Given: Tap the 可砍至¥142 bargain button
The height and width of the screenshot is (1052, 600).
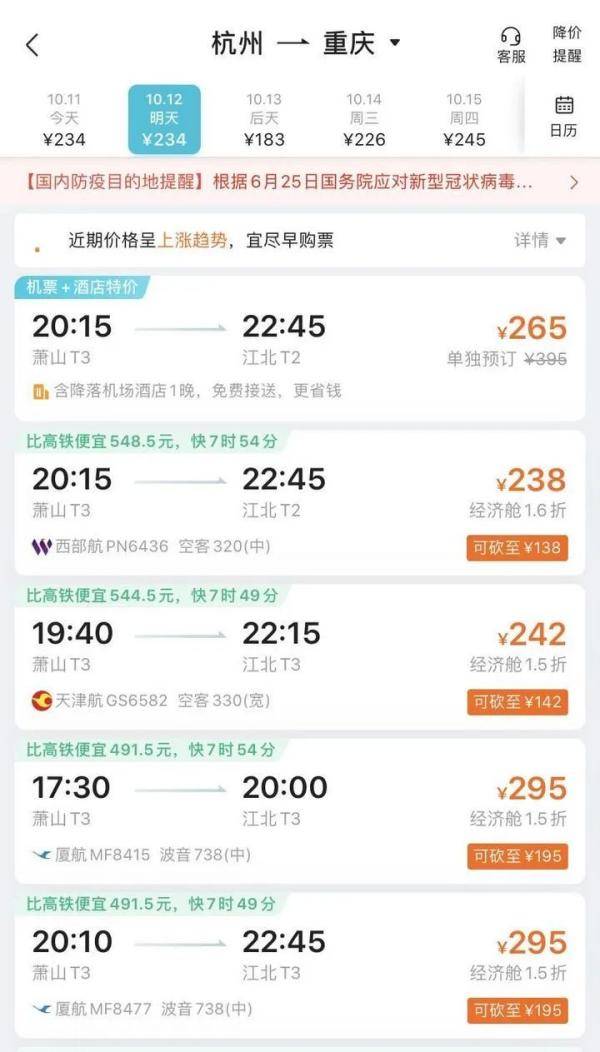Looking at the screenshot, I should [x=517, y=702].
